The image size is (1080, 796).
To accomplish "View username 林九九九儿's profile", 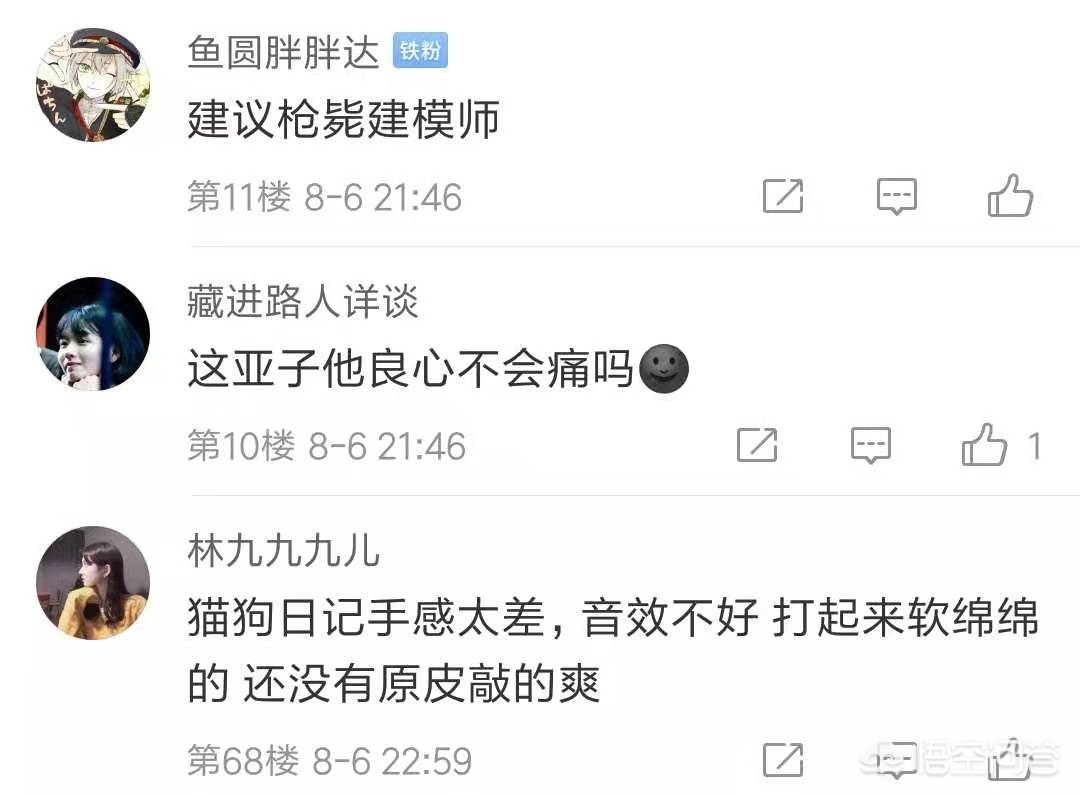I will (283, 551).
